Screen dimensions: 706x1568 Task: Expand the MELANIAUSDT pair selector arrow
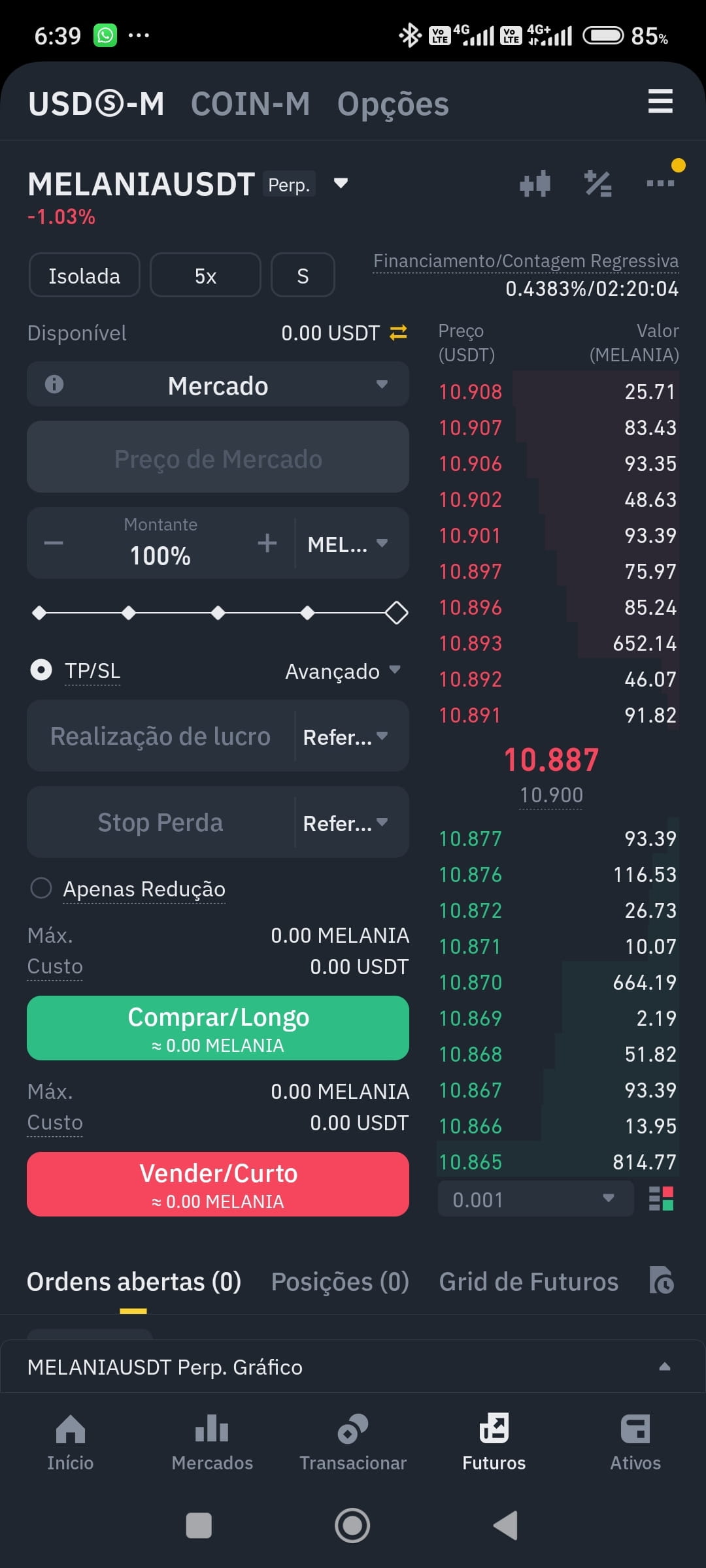[x=341, y=184]
